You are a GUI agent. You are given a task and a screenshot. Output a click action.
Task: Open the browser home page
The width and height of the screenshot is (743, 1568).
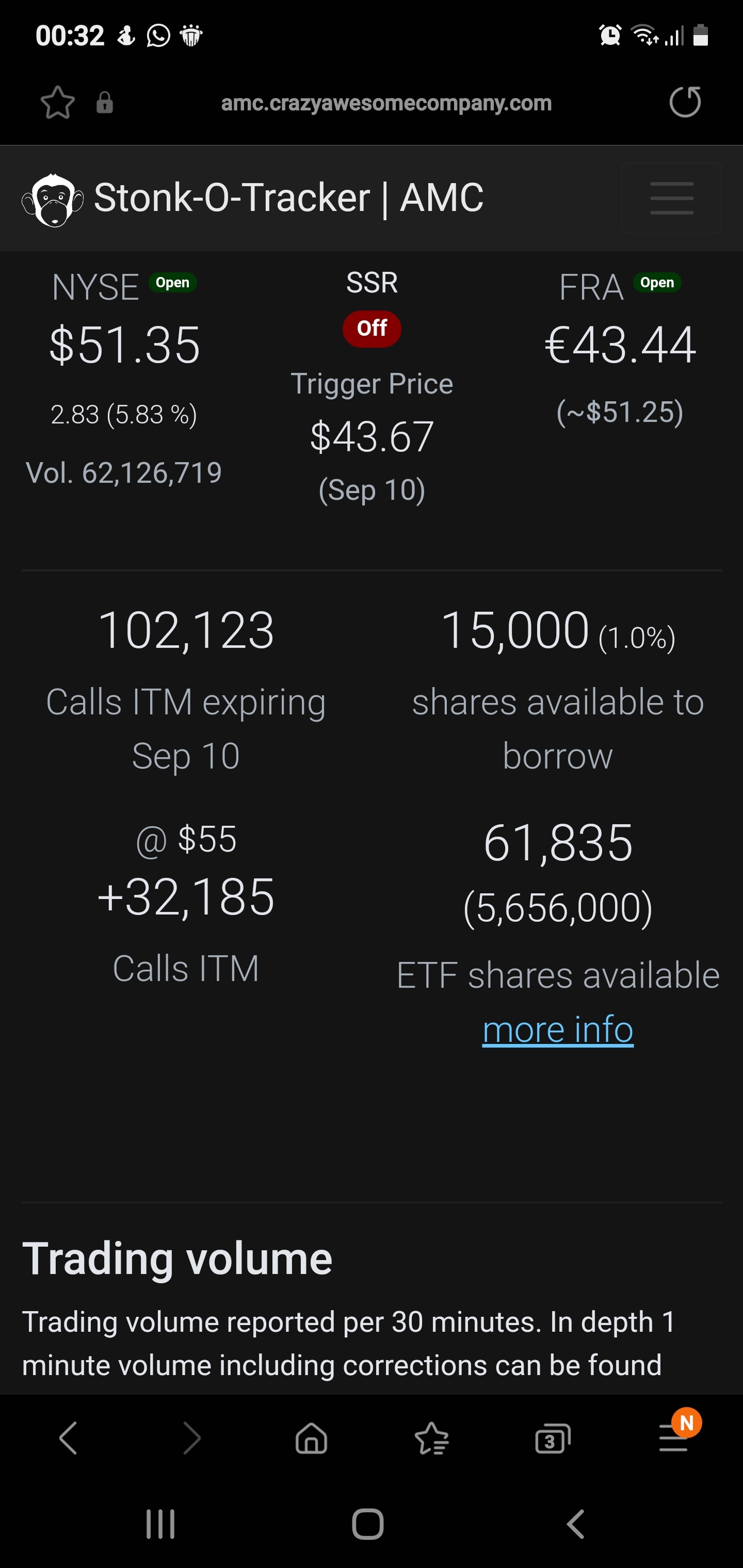(311, 1439)
